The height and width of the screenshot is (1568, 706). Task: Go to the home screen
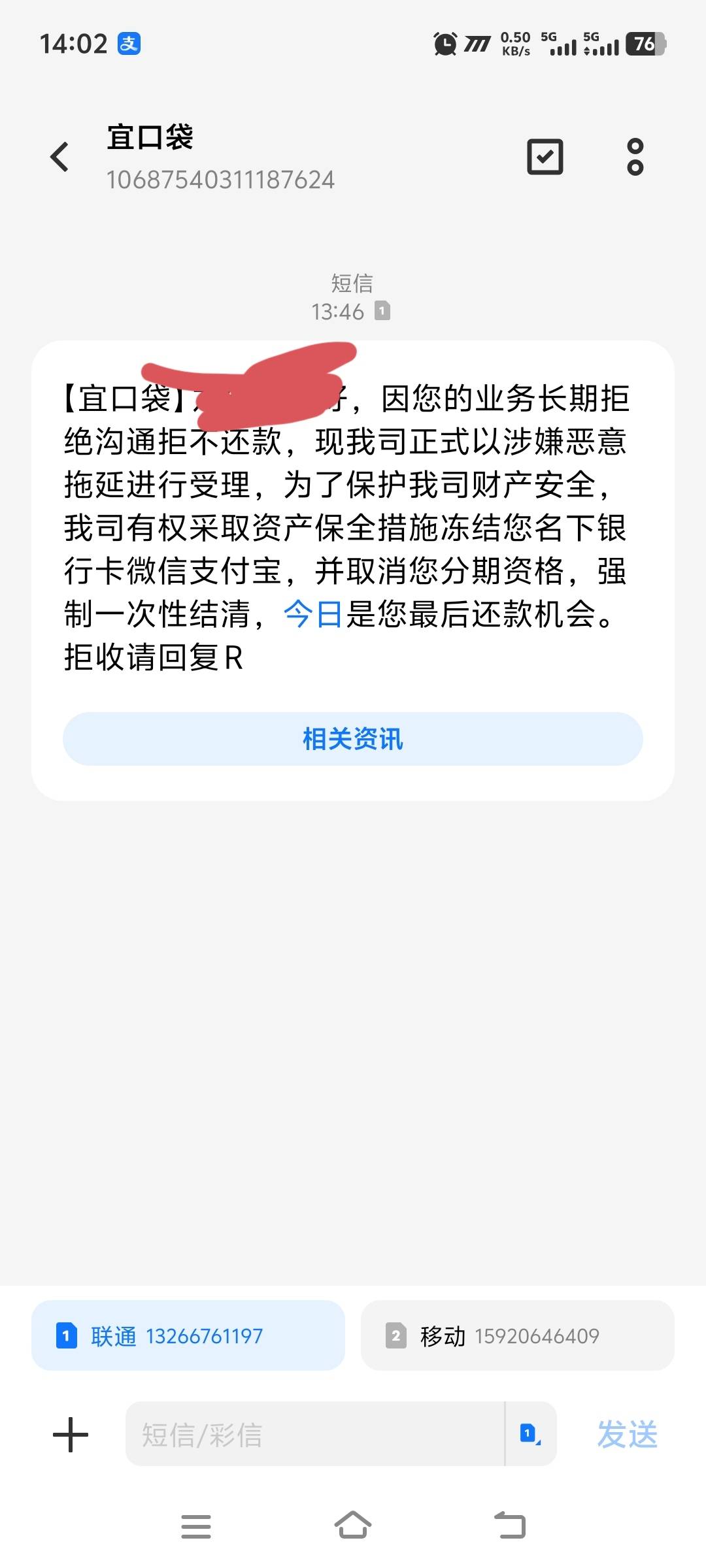353,1526
